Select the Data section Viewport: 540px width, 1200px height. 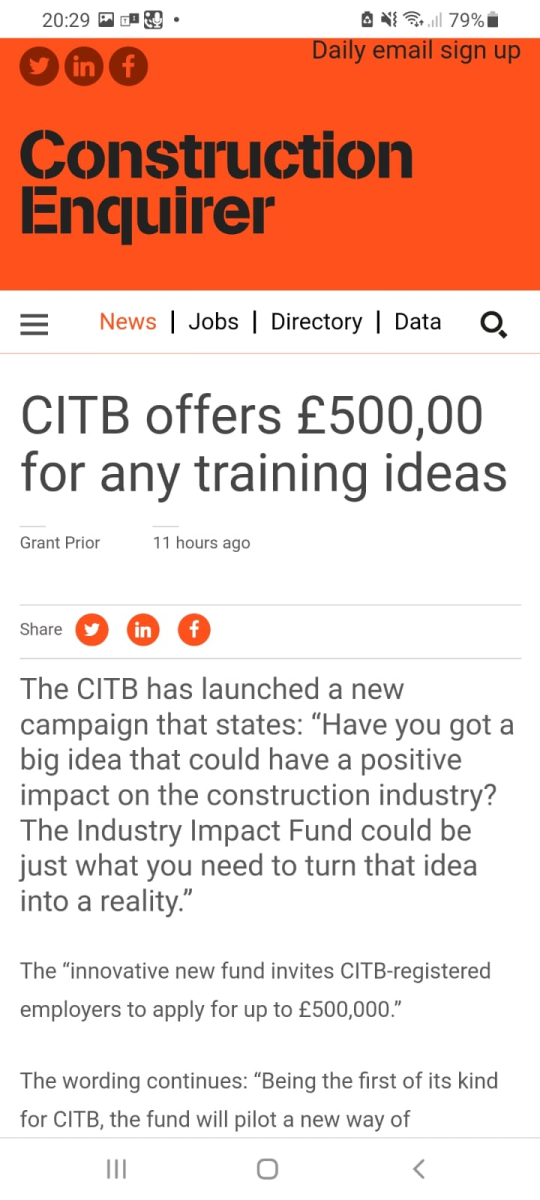(x=418, y=322)
